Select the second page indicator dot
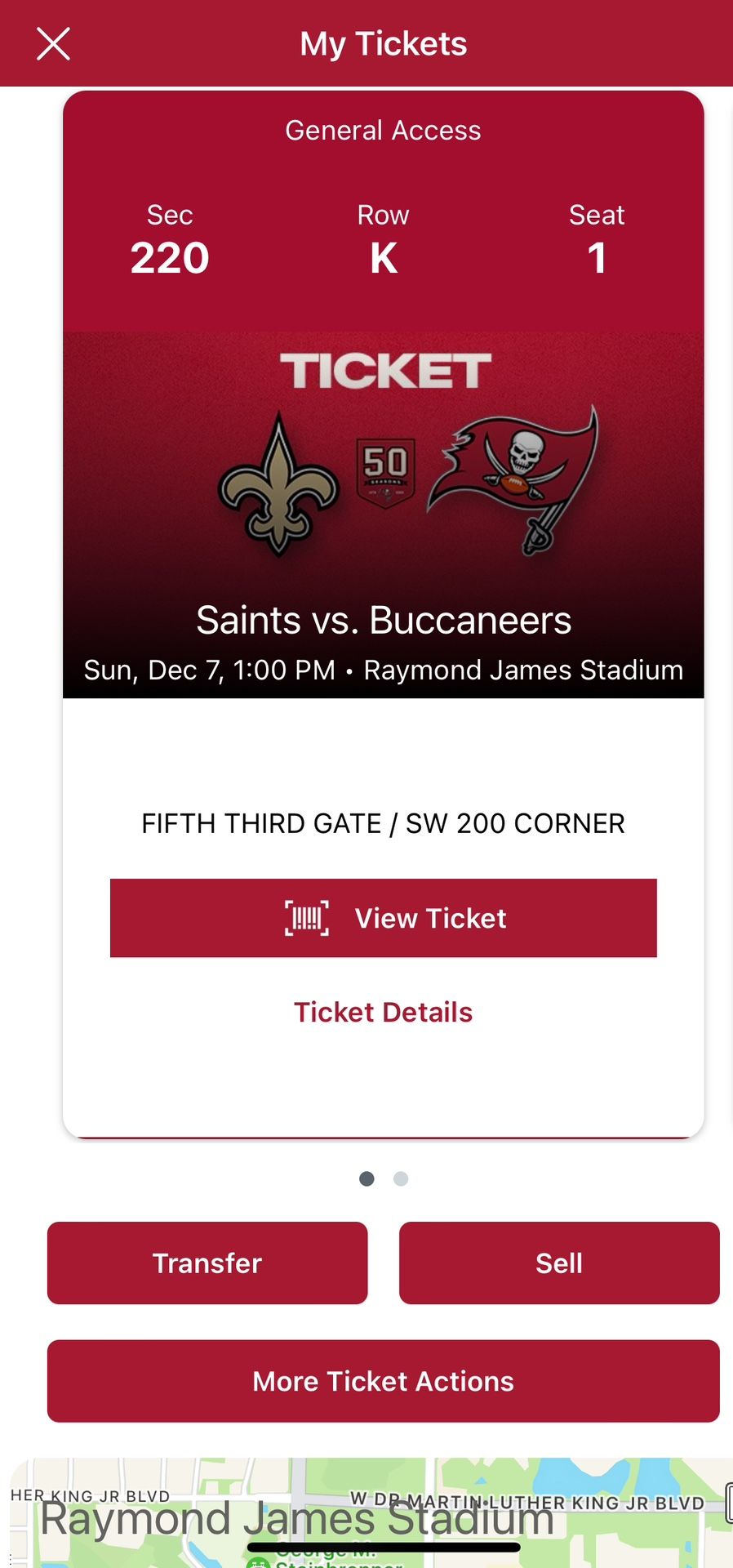Screen dimensions: 733x1568 [401, 1178]
